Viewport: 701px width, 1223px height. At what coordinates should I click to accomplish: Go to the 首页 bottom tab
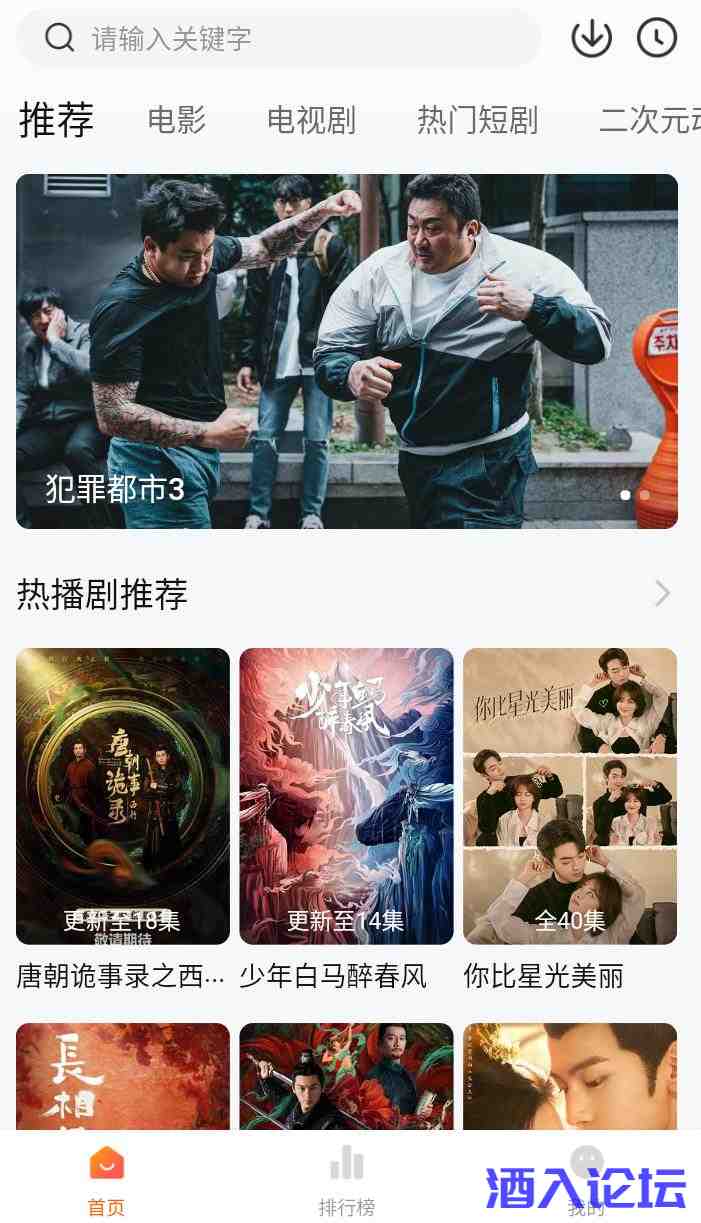click(x=107, y=1180)
